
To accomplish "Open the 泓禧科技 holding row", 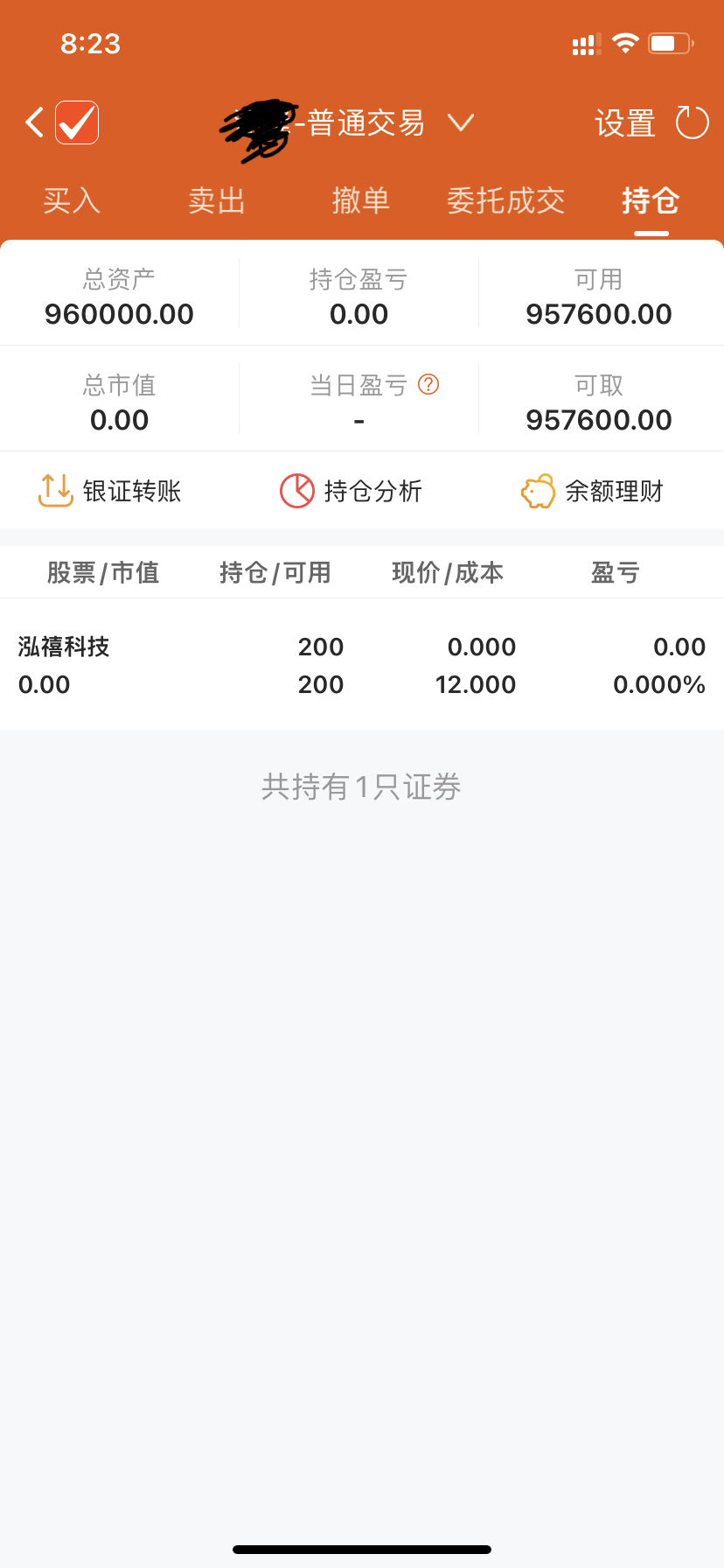I will pos(362,665).
